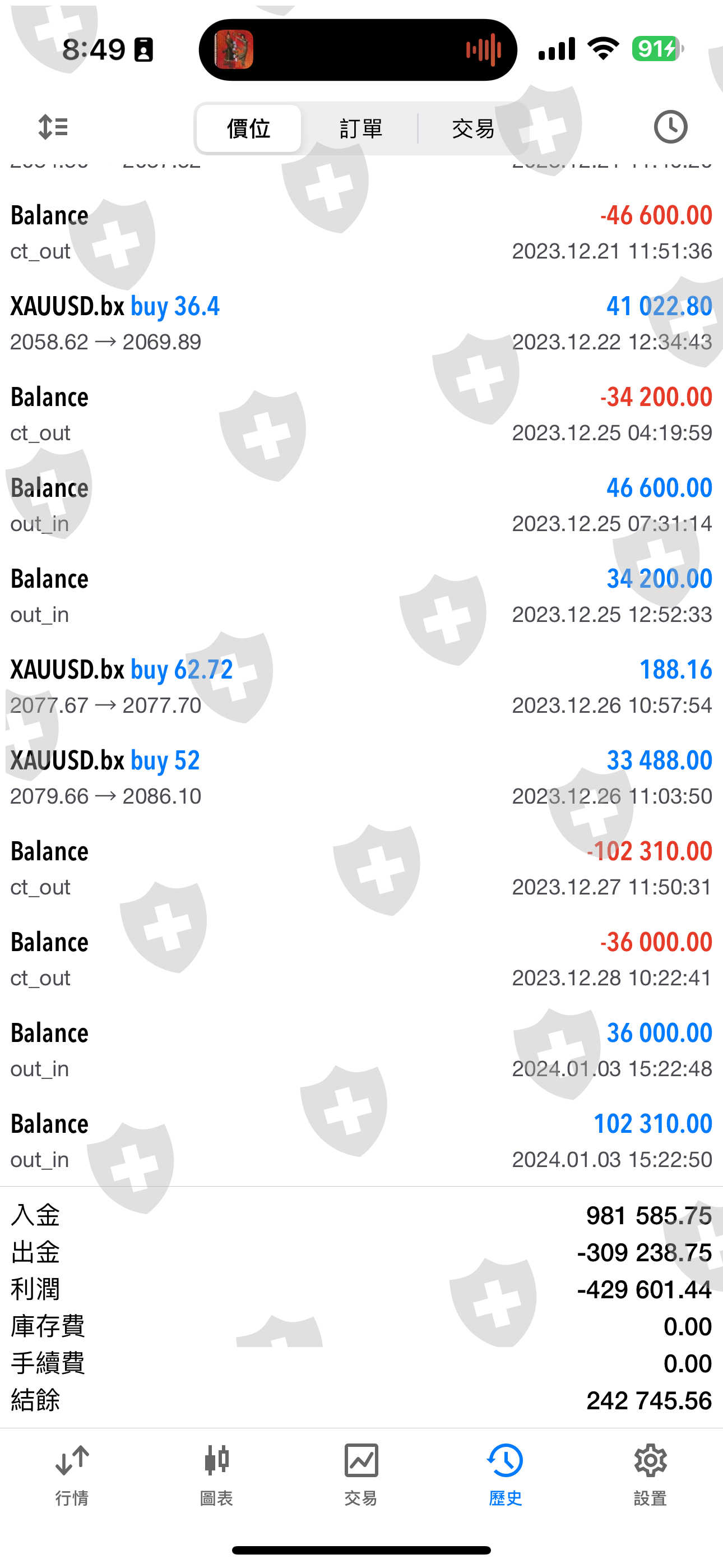This screenshot has width=723, height=1568.
Task: Expand the XAUUSD.bx buy 52 entry
Action: click(x=361, y=777)
